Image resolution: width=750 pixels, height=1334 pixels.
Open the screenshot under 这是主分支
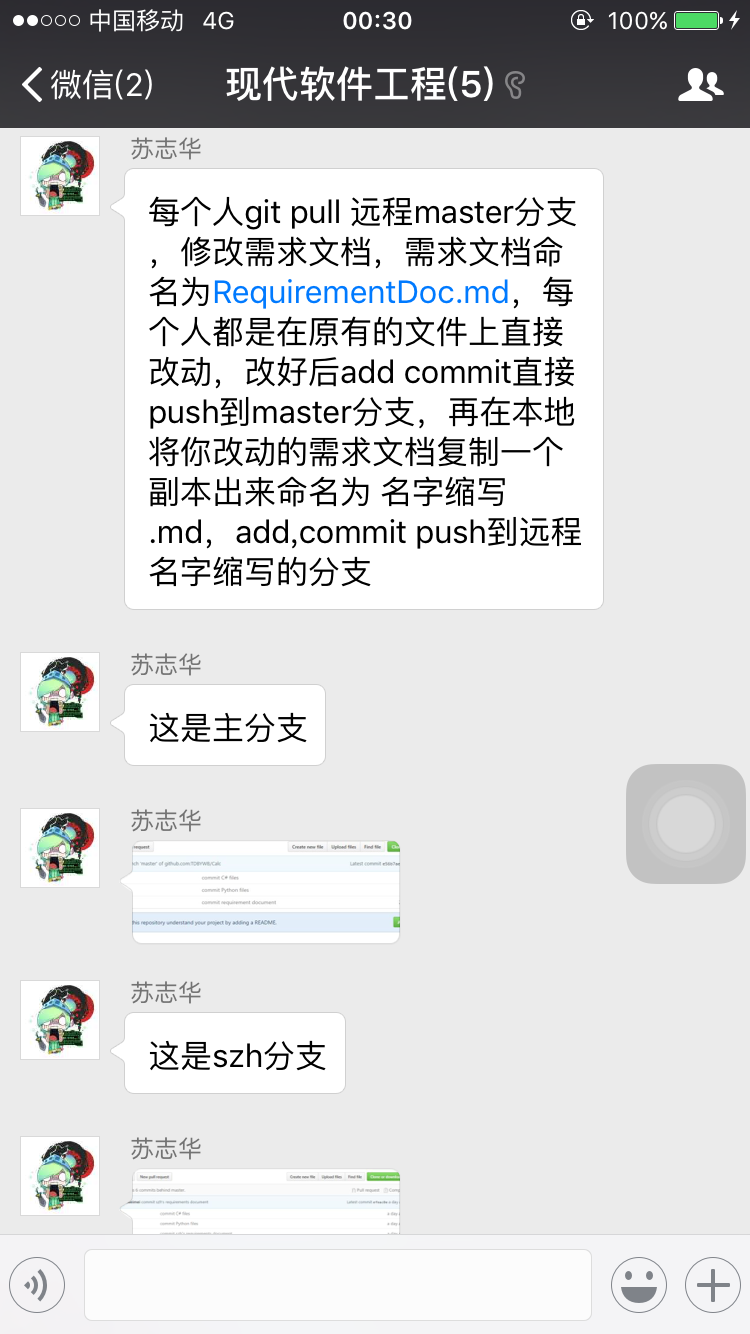click(266, 892)
